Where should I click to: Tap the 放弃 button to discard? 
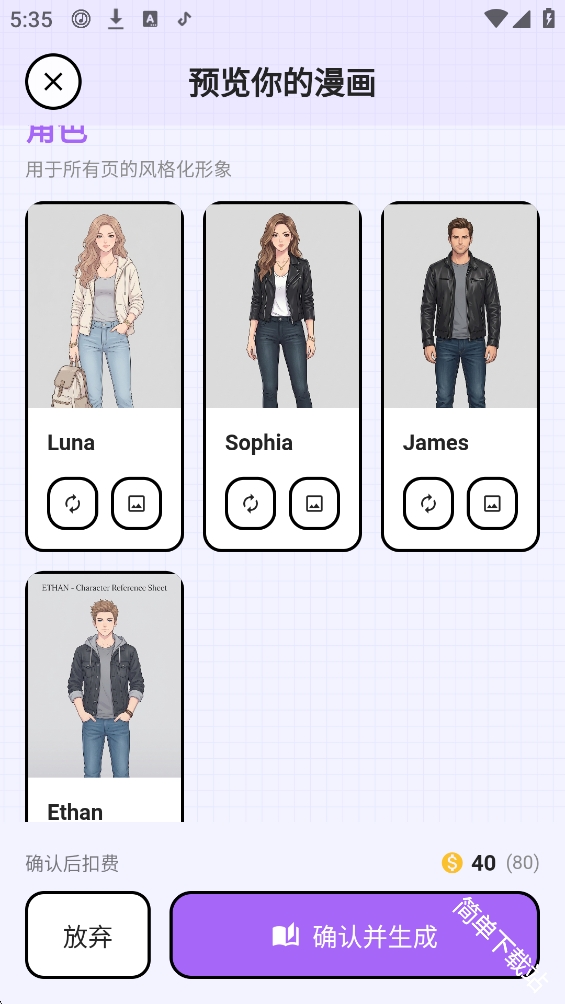pyautogui.click(x=88, y=935)
